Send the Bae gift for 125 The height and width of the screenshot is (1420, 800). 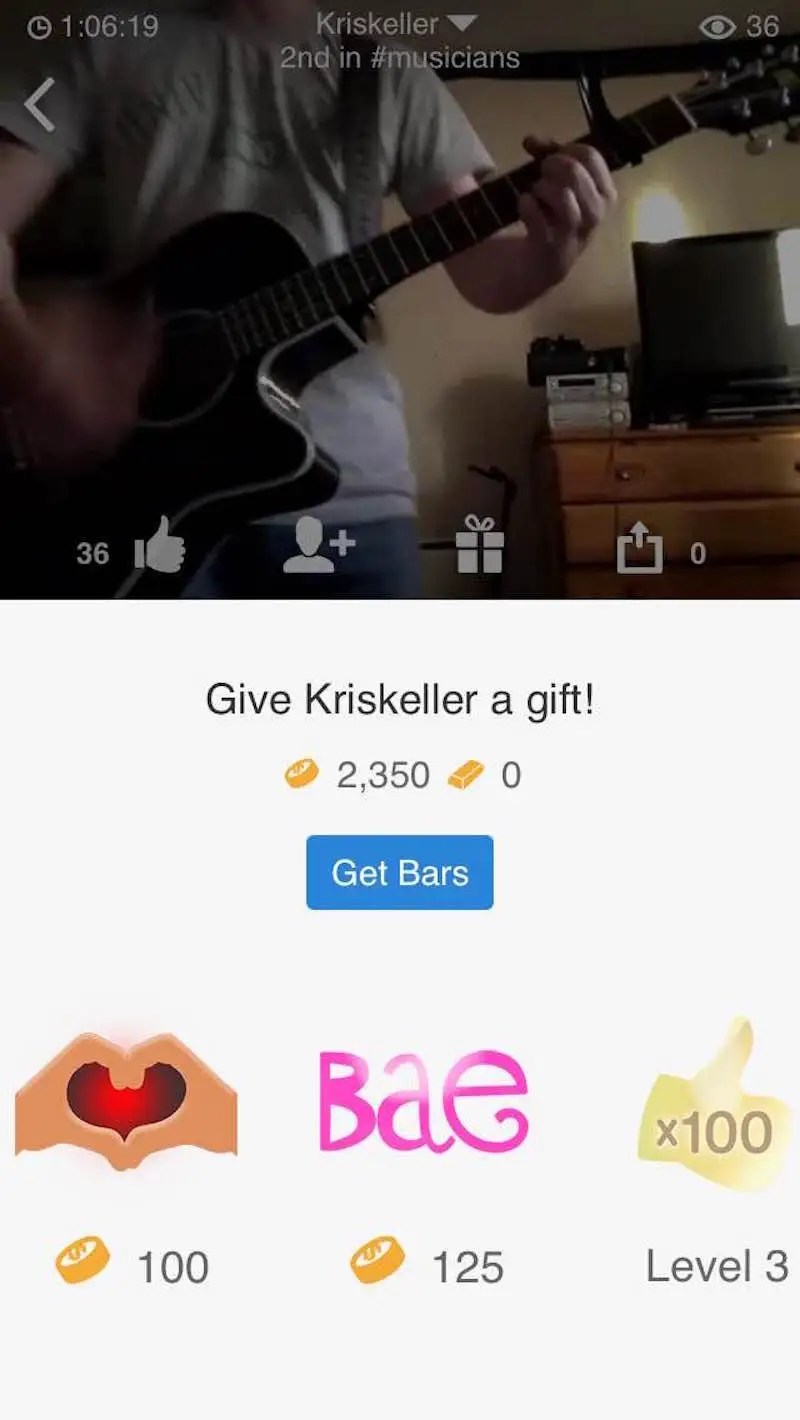pyautogui.click(x=422, y=1100)
